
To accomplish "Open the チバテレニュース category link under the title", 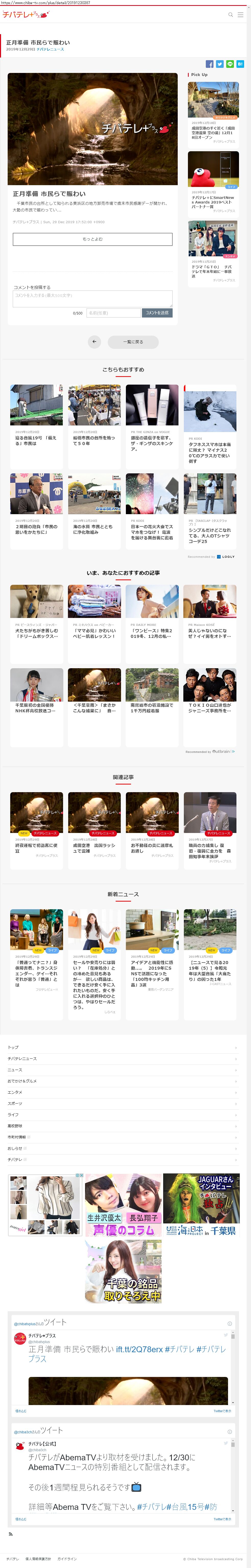I will (50, 49).
